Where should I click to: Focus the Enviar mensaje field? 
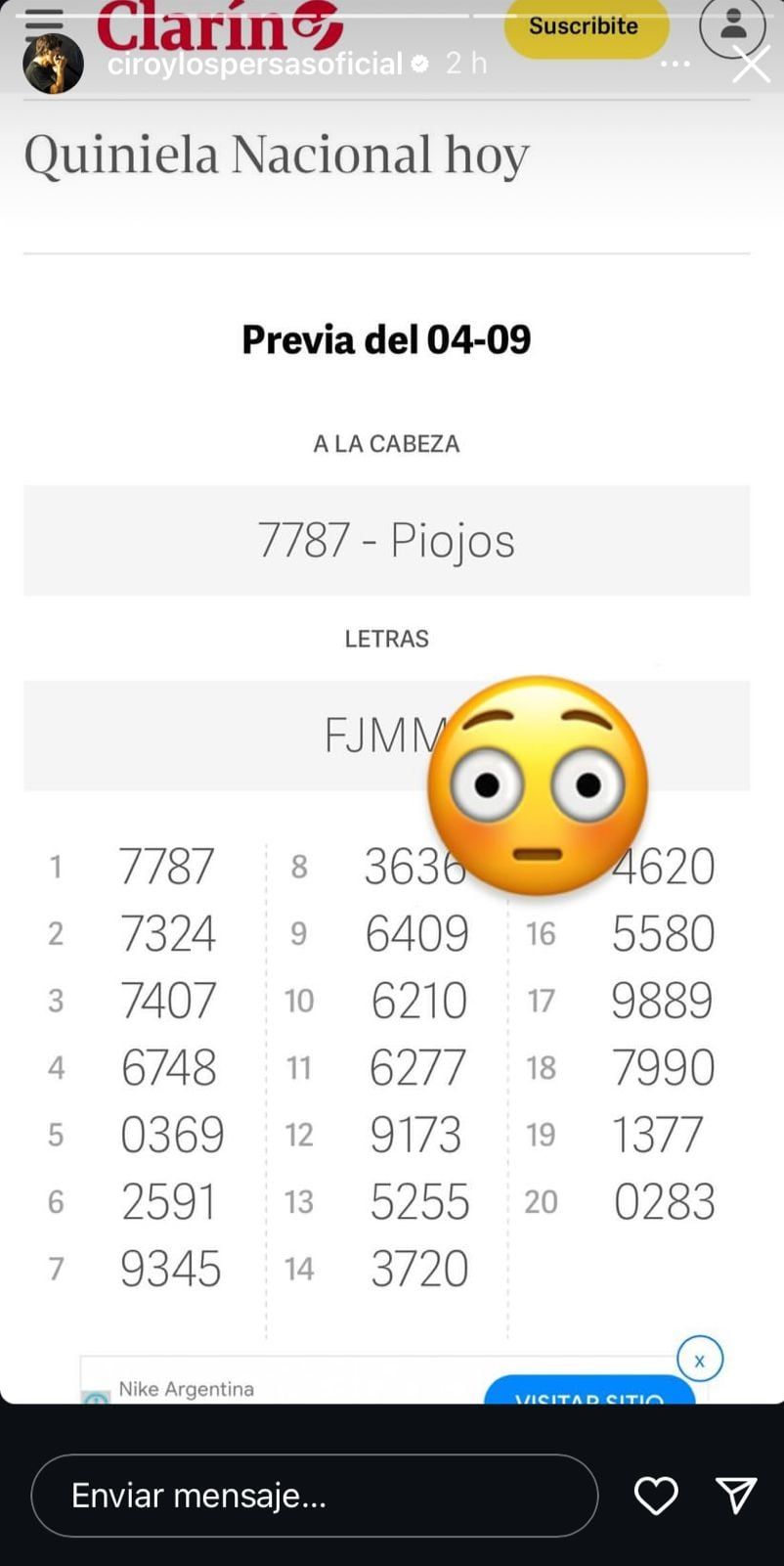[x=313, y=1496]
